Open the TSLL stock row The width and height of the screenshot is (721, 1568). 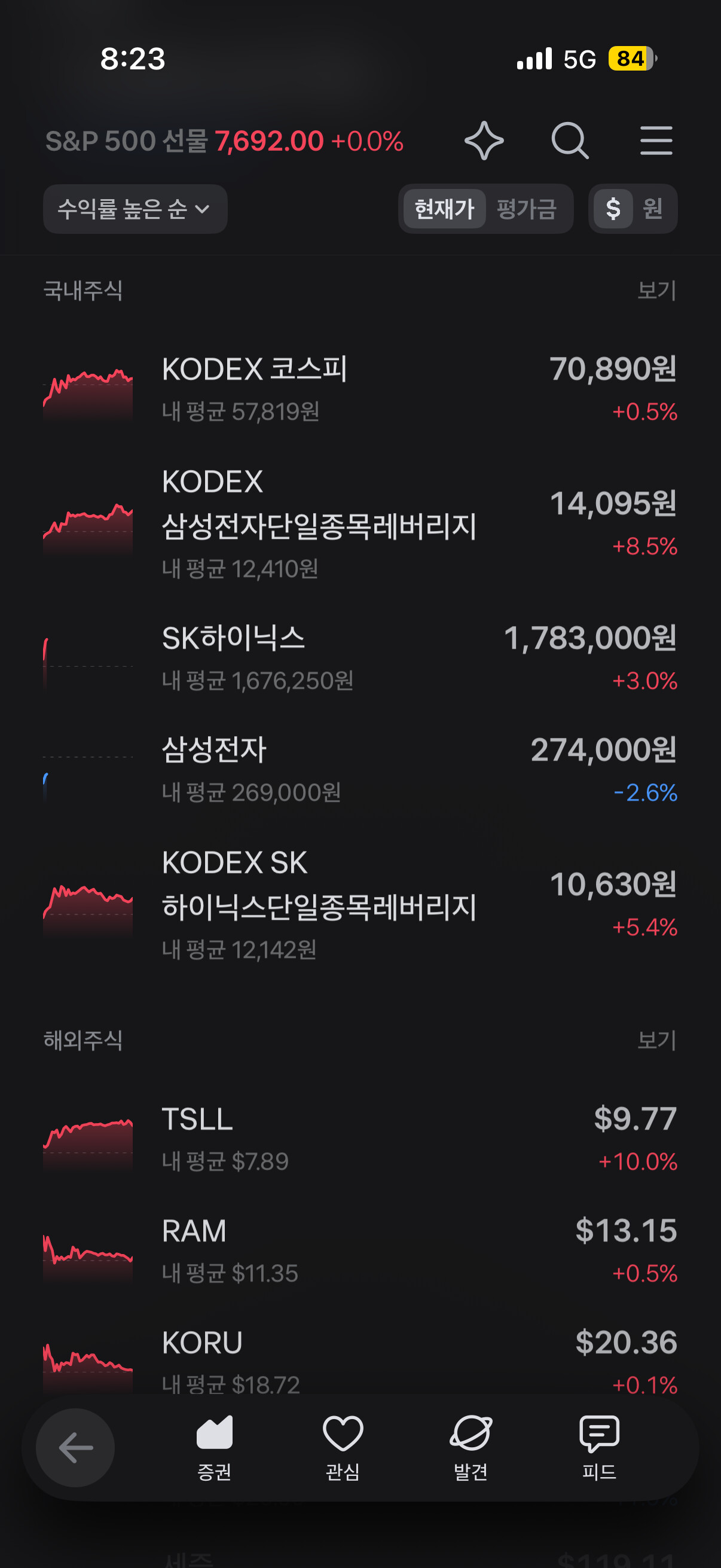click(360, 1139)
